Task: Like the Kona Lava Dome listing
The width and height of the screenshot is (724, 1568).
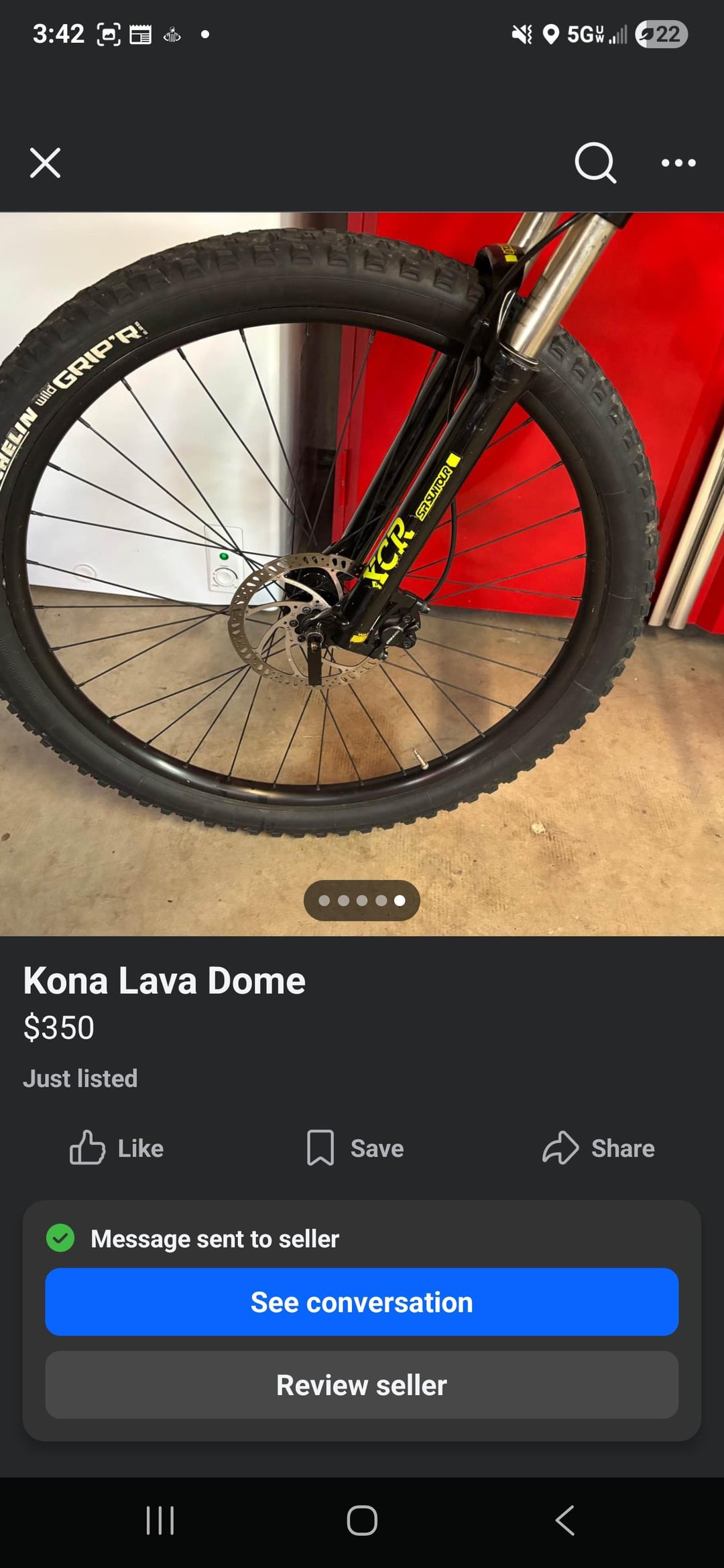Action: coord(117,1149)
